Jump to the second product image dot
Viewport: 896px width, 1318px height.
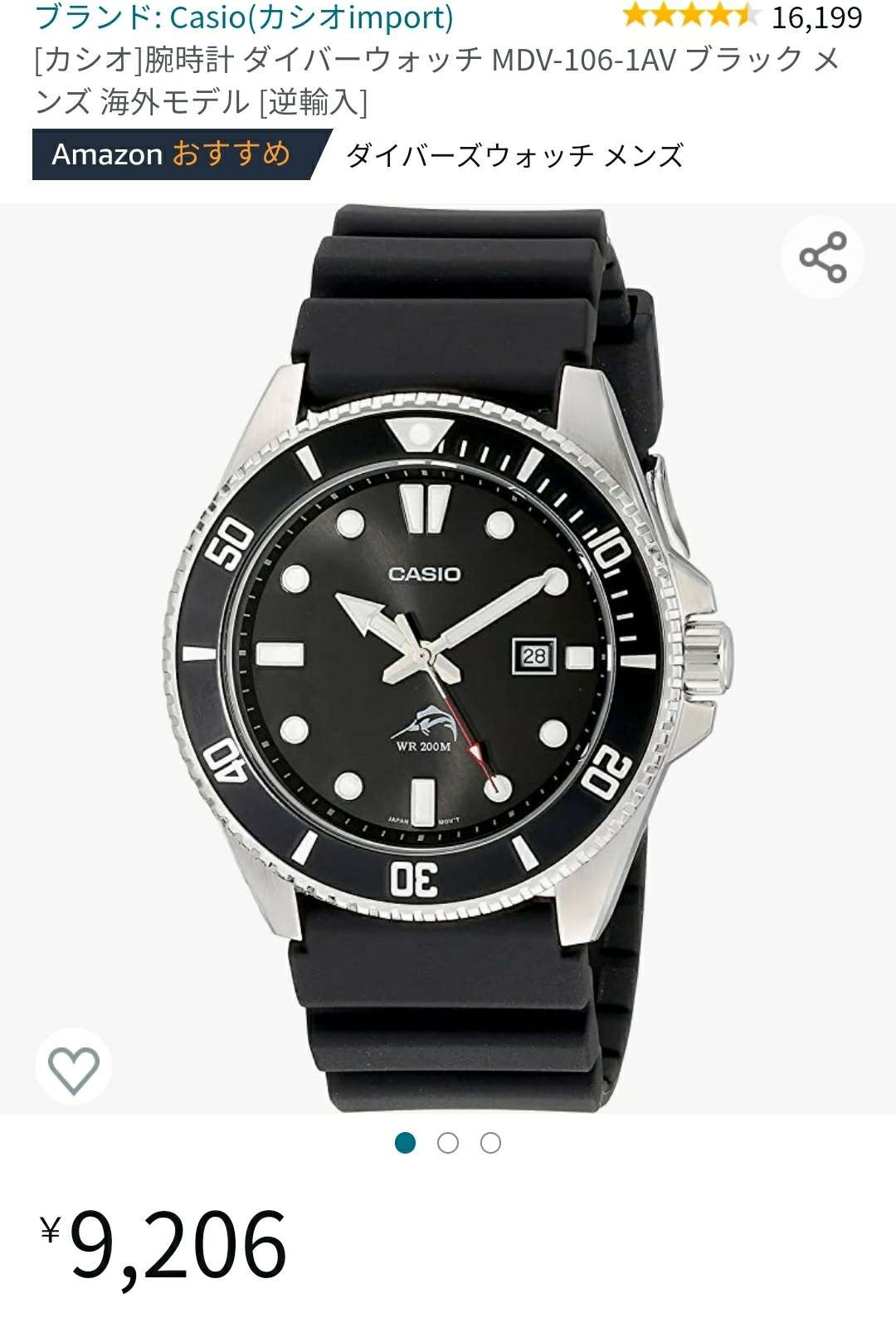(x=448, y=1143)
